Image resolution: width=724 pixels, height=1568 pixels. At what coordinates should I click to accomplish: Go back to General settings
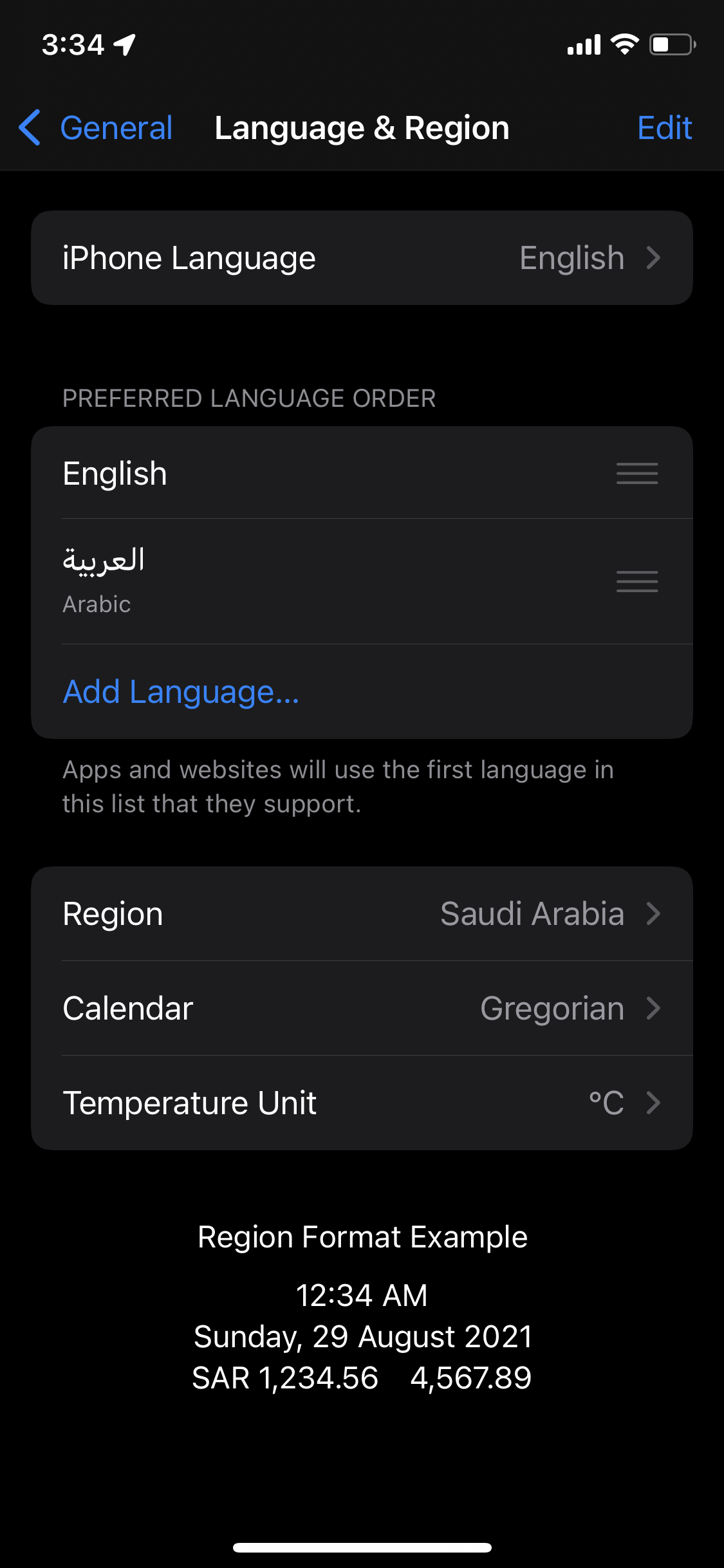tap(95, 127)
